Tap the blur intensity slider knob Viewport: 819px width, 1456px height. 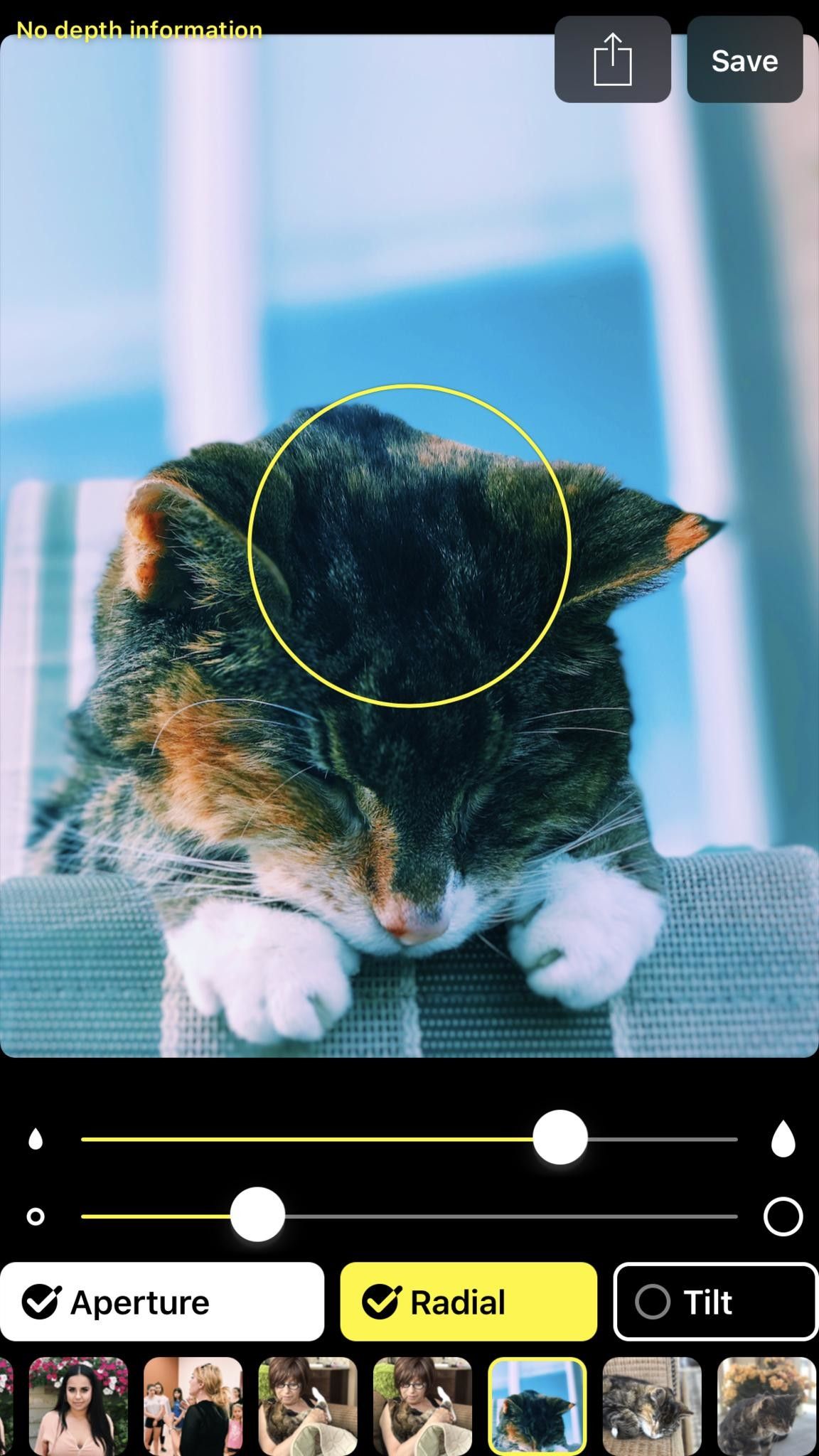tap(560, 1137)
